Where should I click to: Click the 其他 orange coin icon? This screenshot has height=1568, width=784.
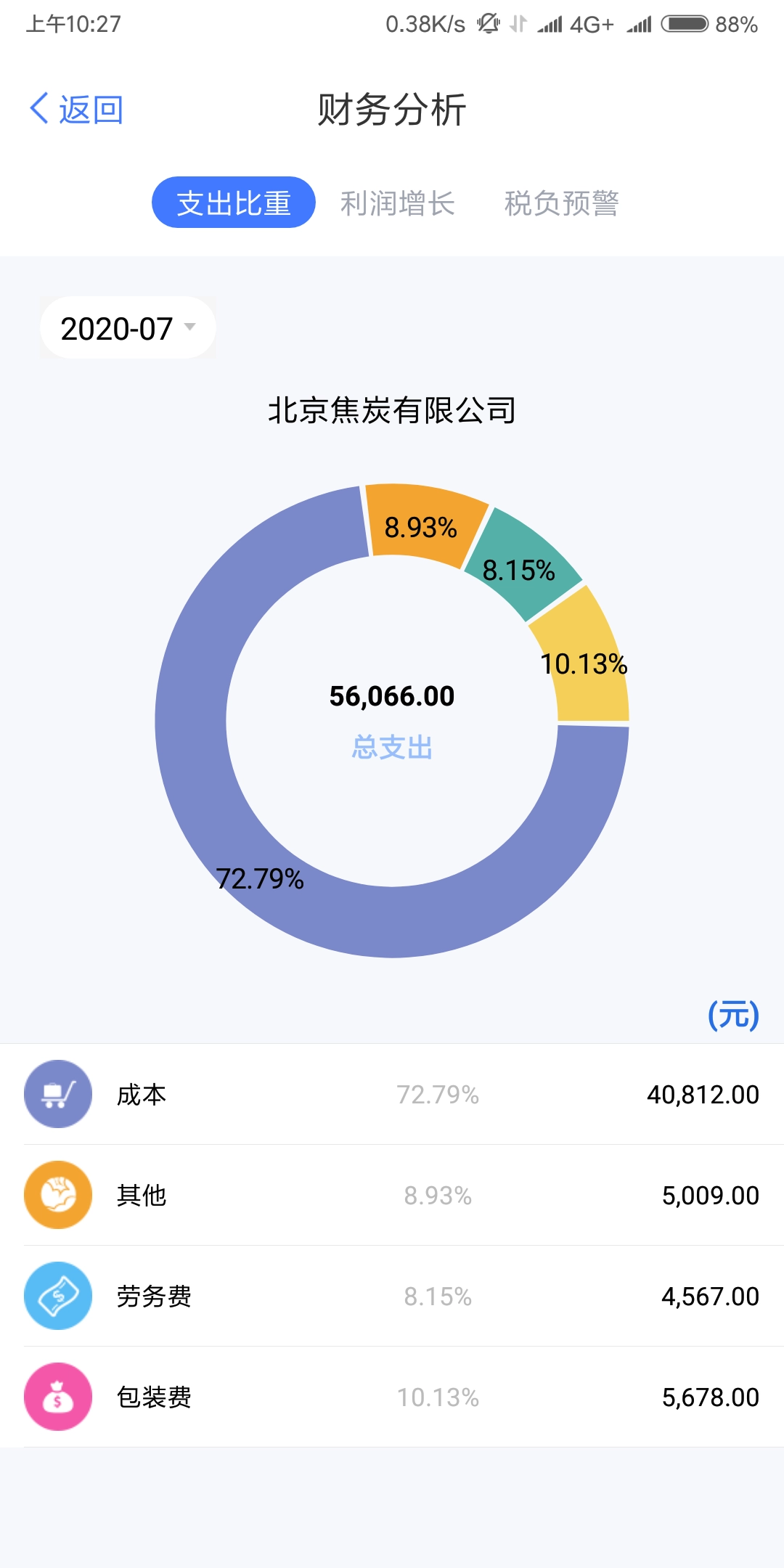(x=58, y=1196)
